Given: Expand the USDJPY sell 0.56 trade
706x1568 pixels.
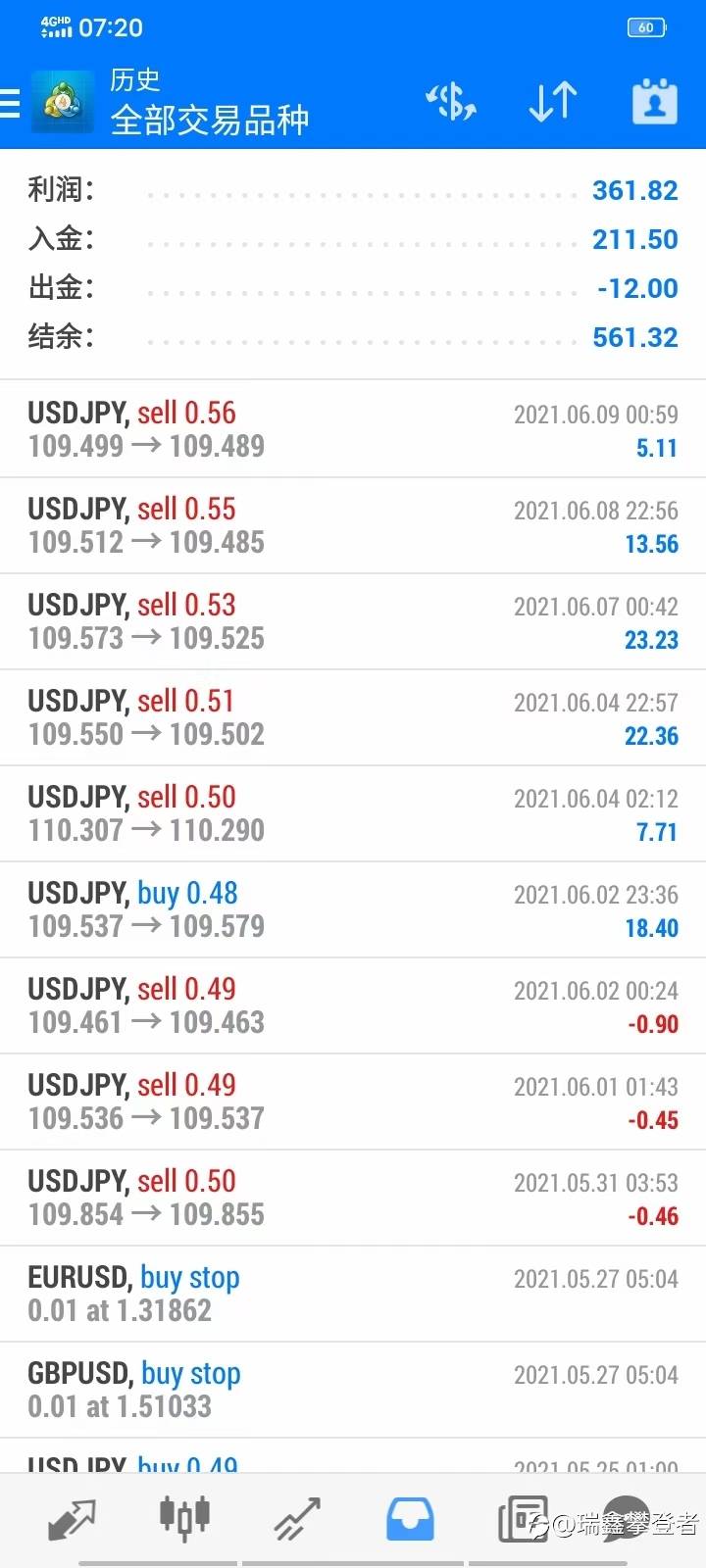Looking at the screenshot, I should click(x=353, y=429).
